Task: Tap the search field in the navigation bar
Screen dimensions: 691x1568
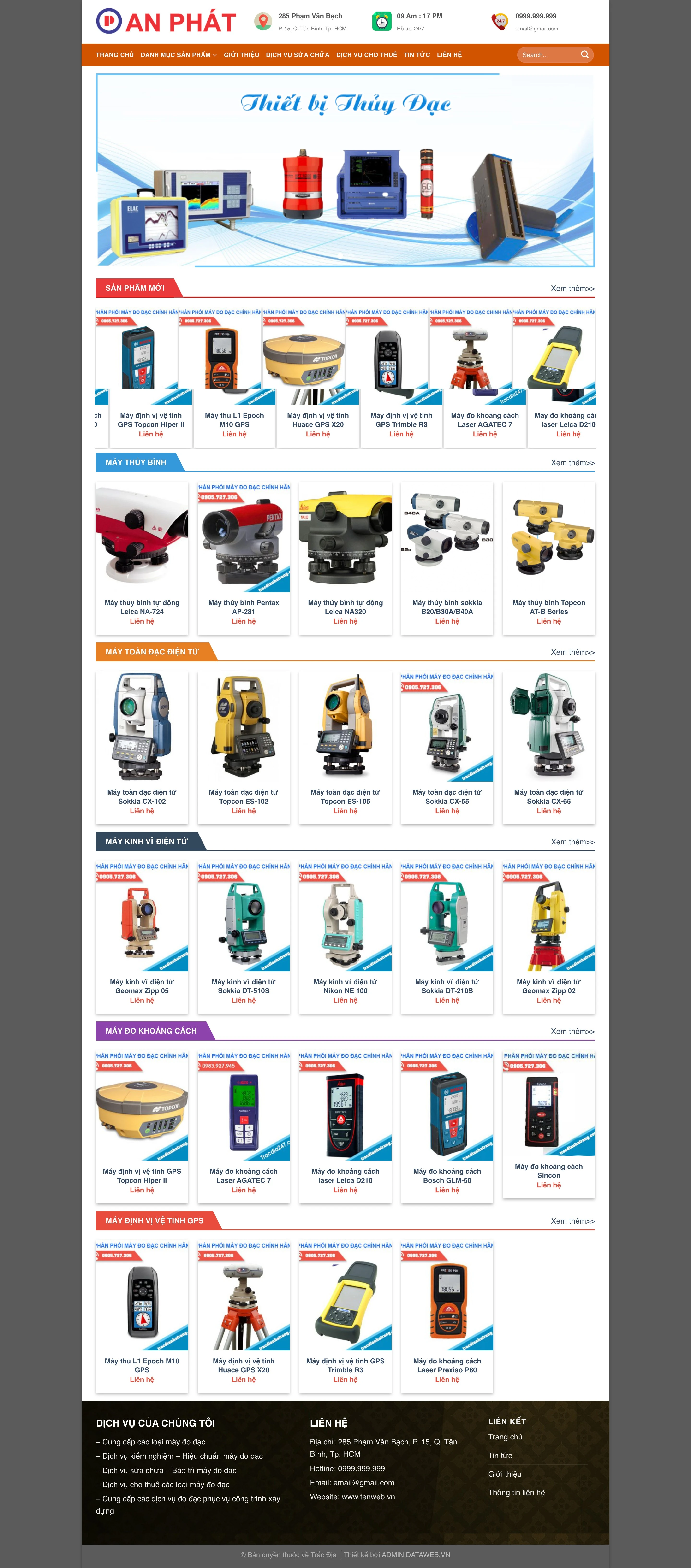Action: click(547, 55)
